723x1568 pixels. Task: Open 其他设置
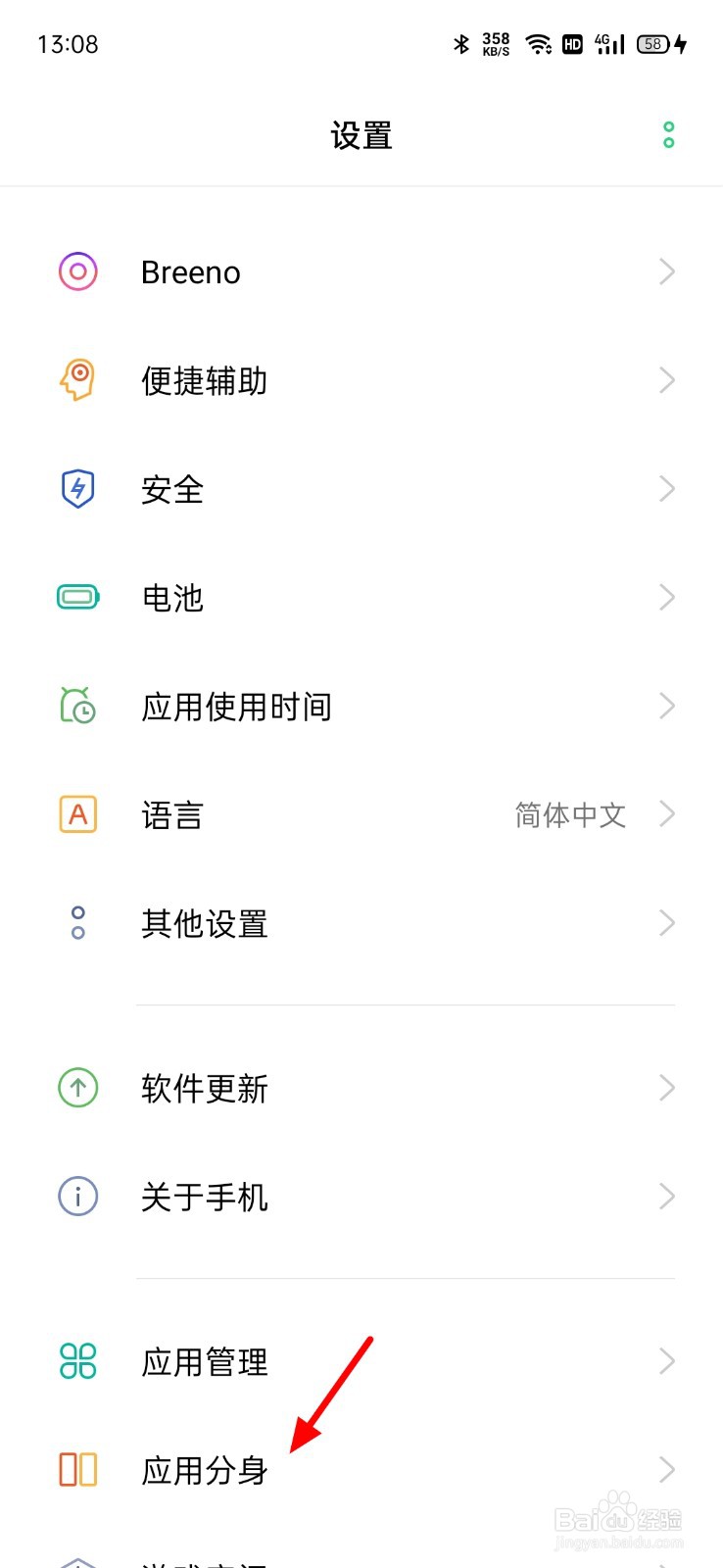click(361, 923)
